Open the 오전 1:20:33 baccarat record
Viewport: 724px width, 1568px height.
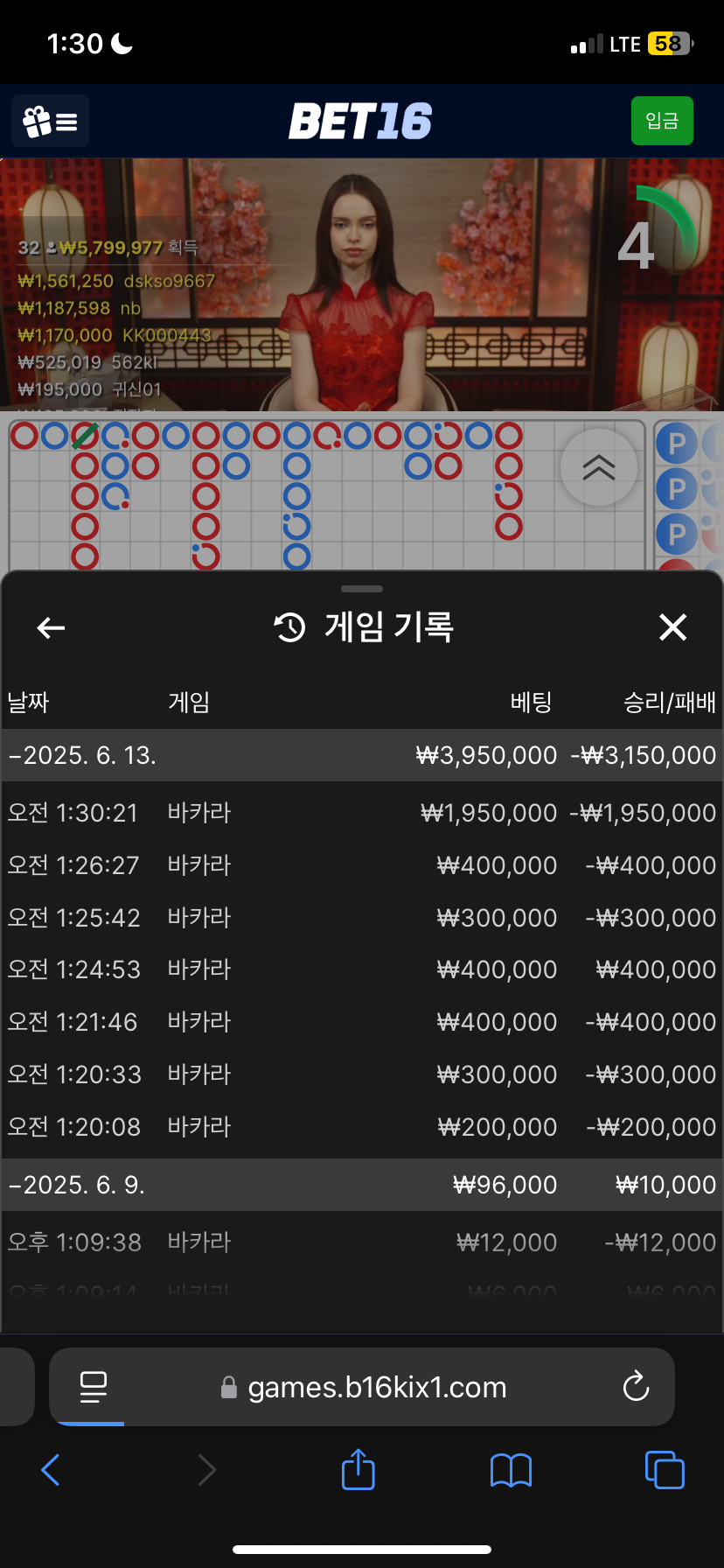pos(361,1074)
